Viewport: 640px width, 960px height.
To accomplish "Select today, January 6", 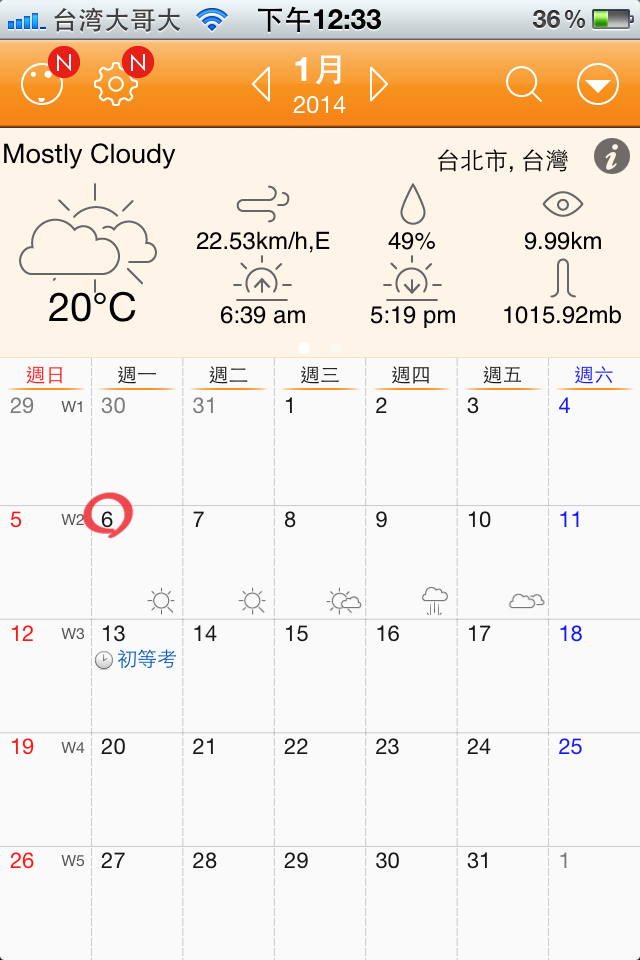I will 137,560.
